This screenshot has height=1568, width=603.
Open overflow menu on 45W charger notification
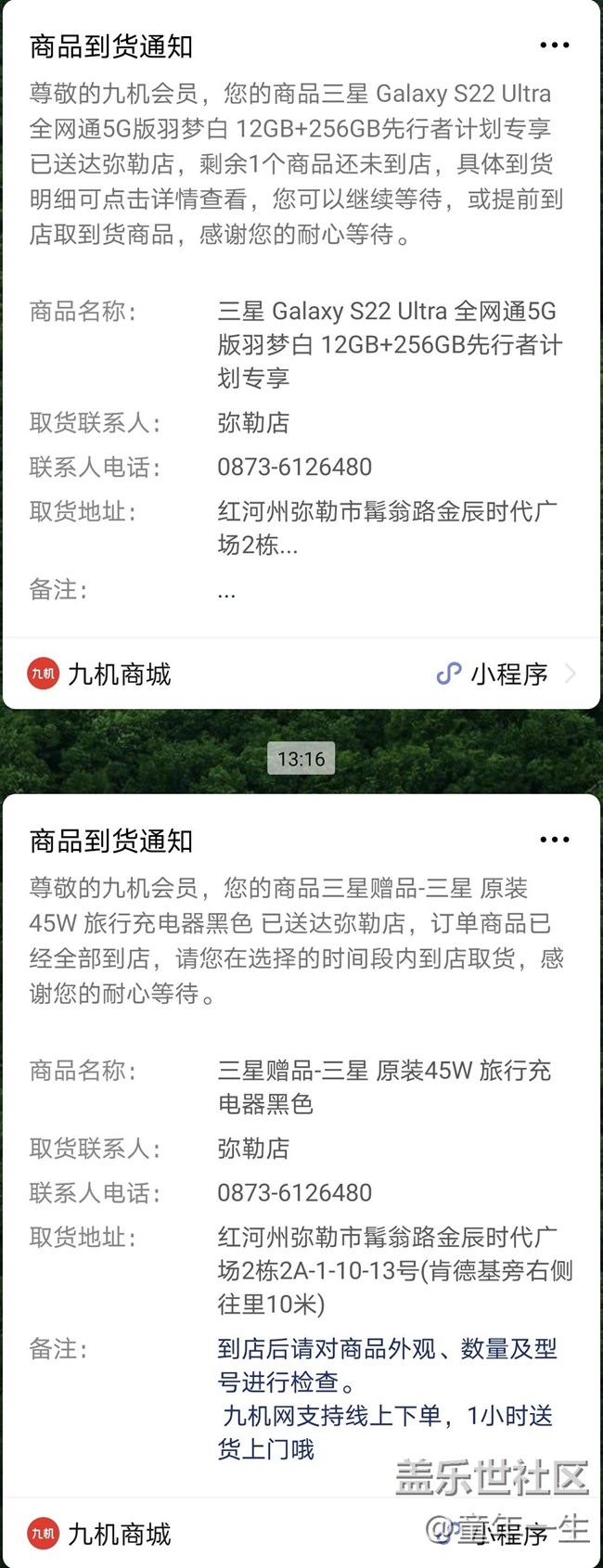tap(555, 840)
